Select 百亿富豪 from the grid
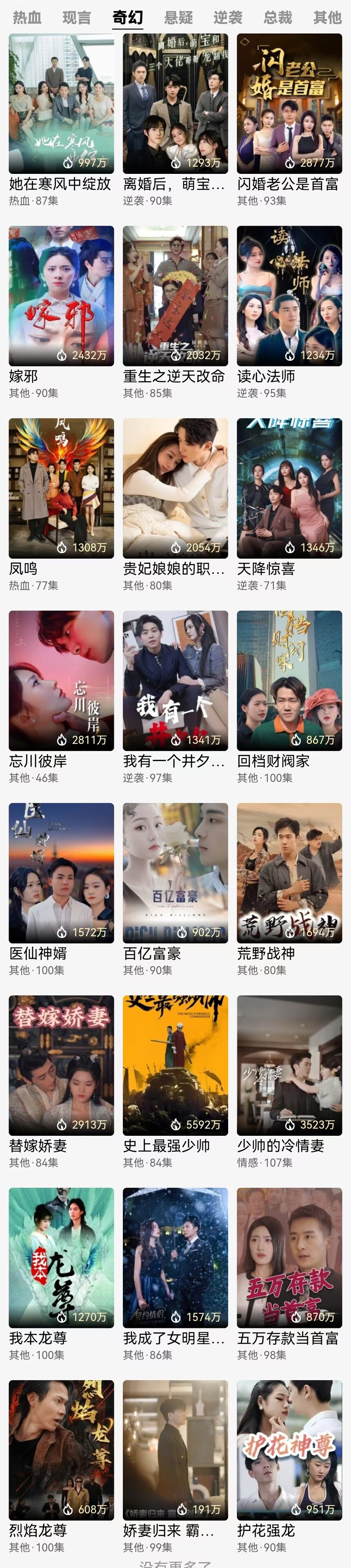This screenshot has height=1568, width=351. coord(175,873)
